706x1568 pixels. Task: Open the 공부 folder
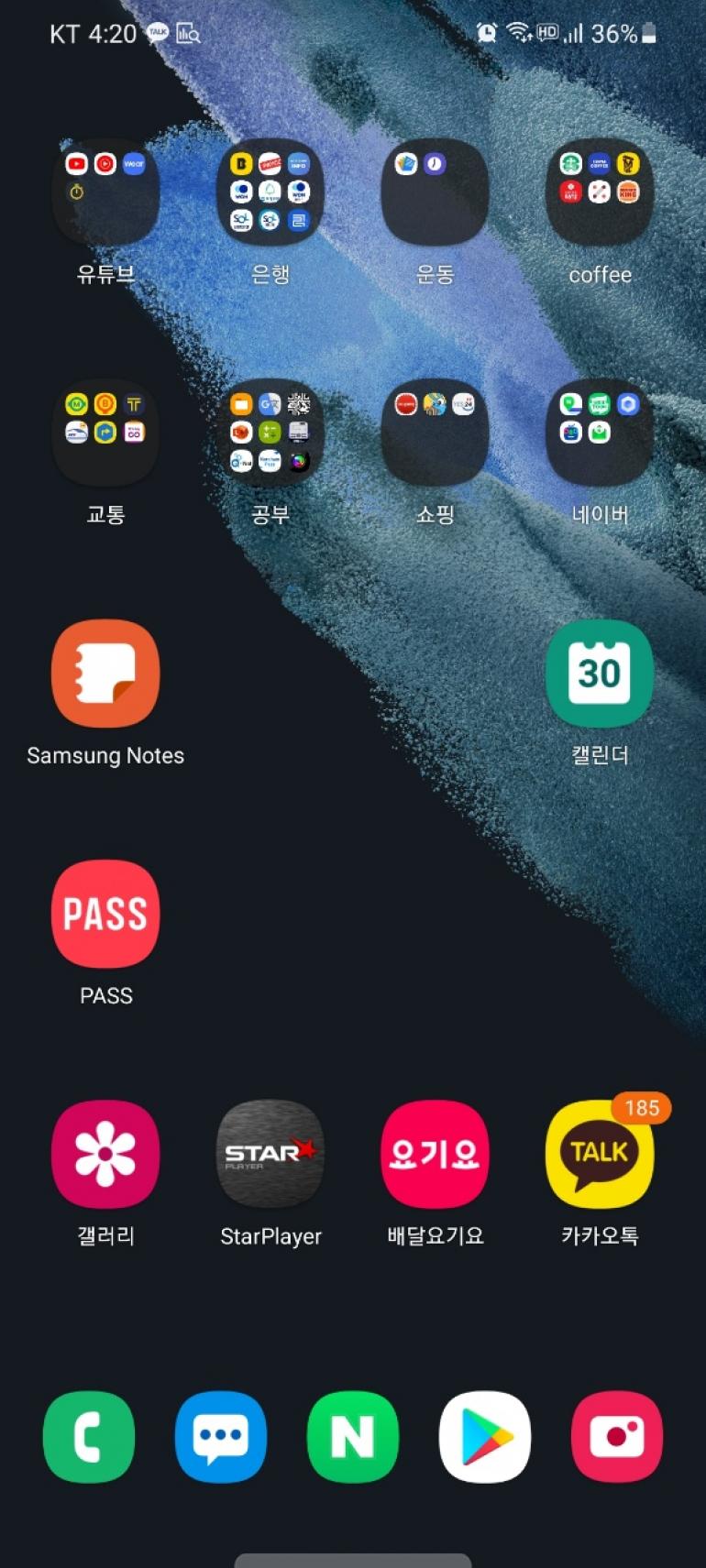click(x=270, y=433)
